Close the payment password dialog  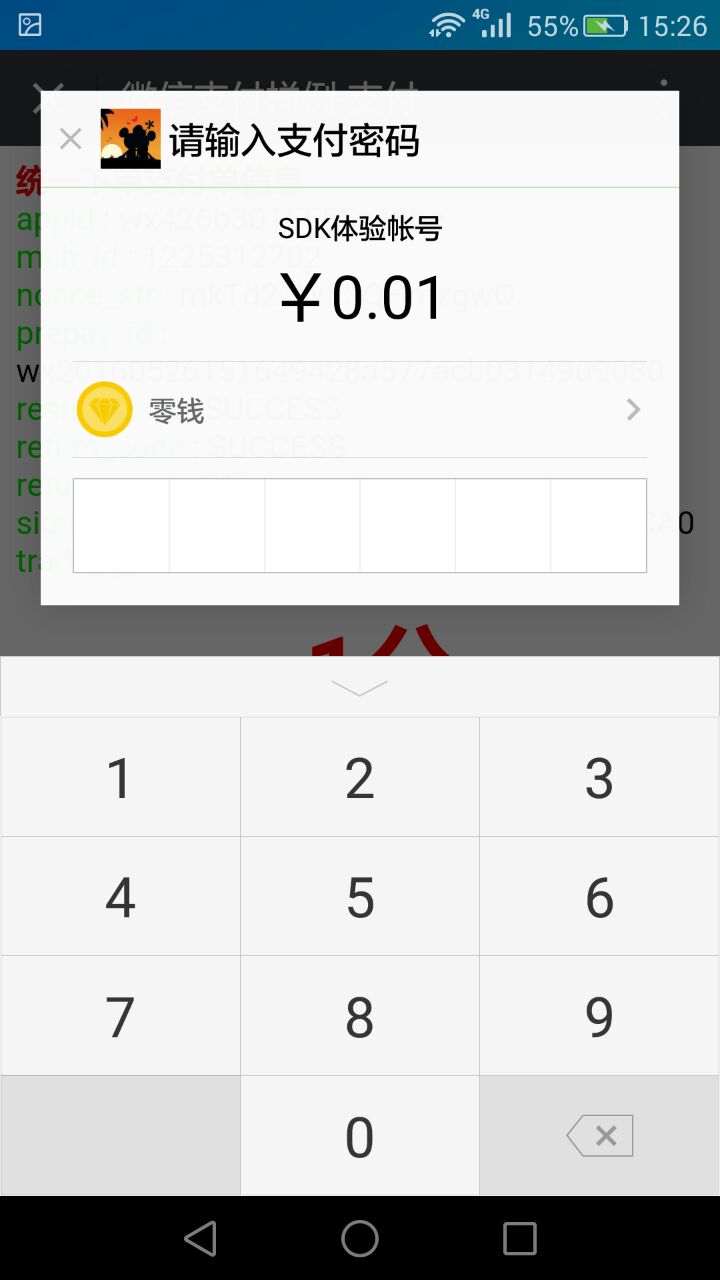70,139
